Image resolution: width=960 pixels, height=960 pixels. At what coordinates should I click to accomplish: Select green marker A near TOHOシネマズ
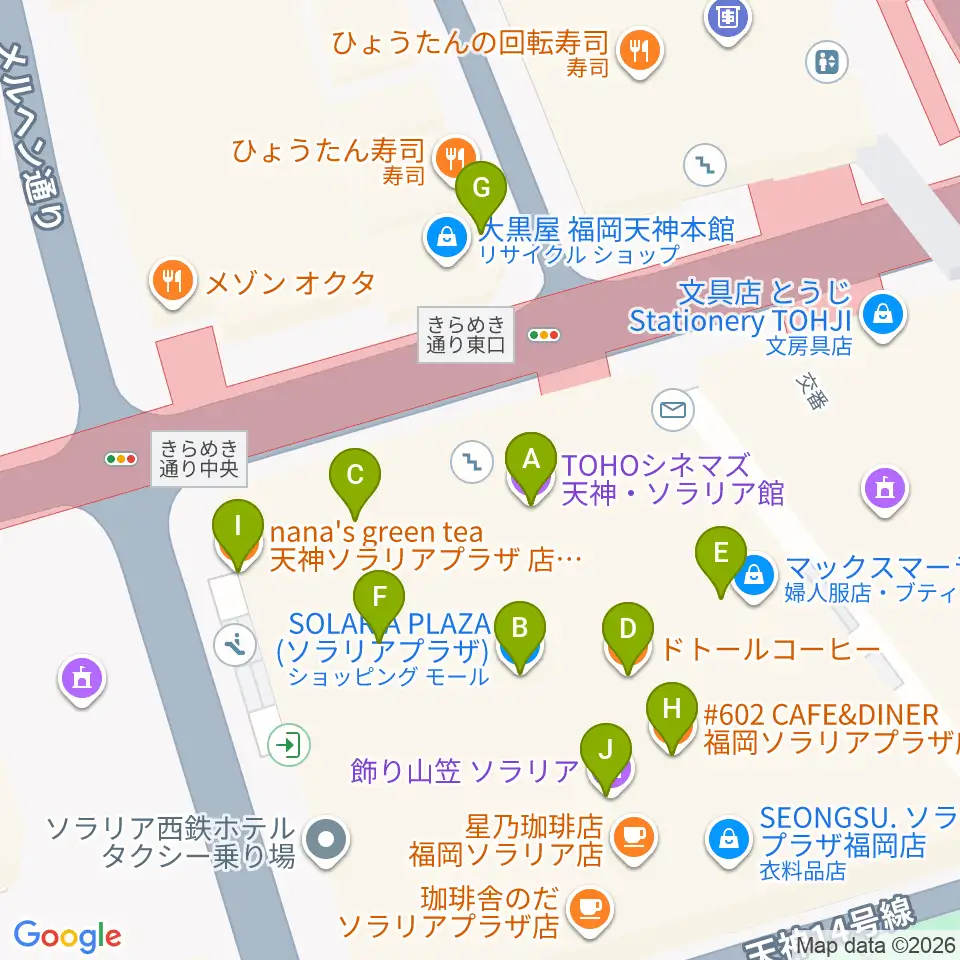click(531, 463)
